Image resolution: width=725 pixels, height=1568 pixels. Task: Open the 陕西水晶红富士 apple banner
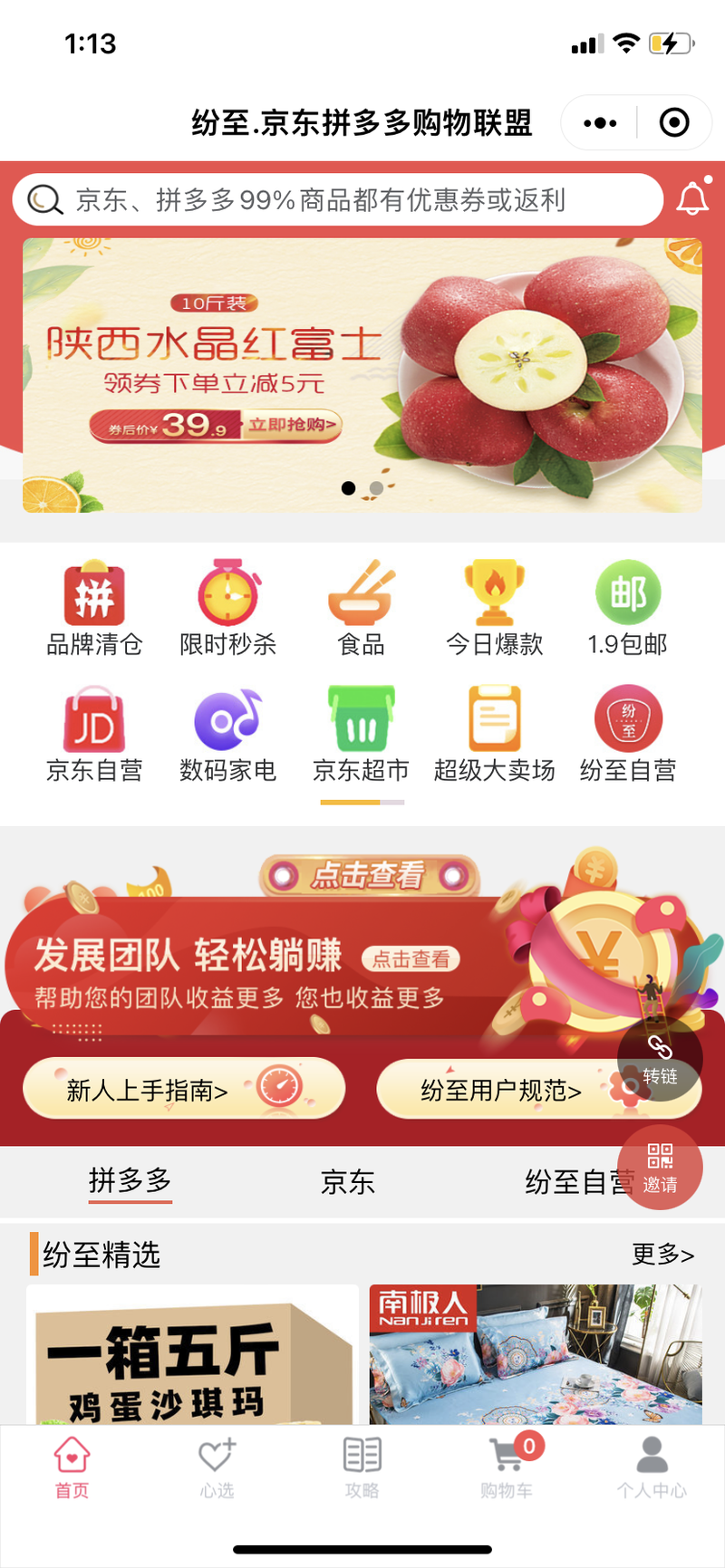coord(362,375)
